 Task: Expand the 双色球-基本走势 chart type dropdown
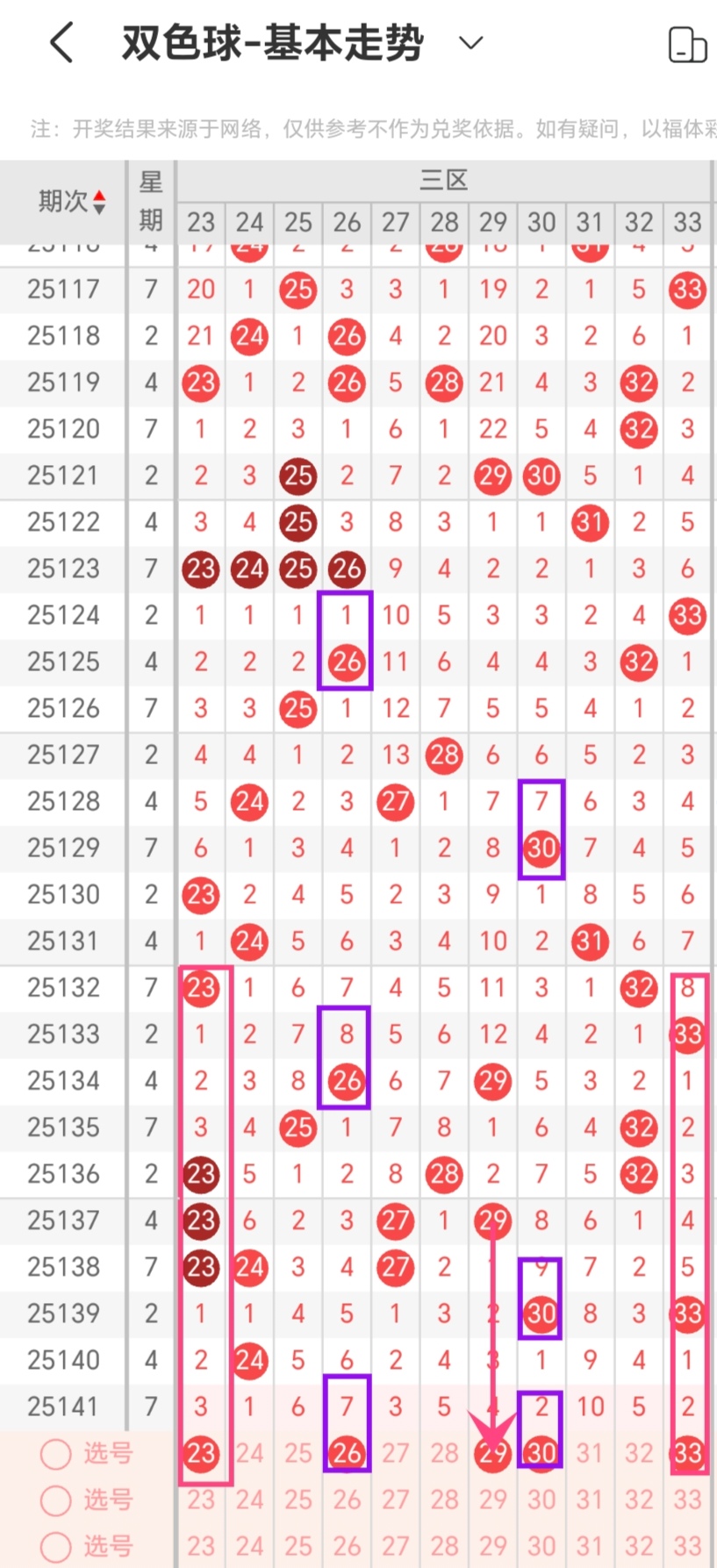pos(471,43)
